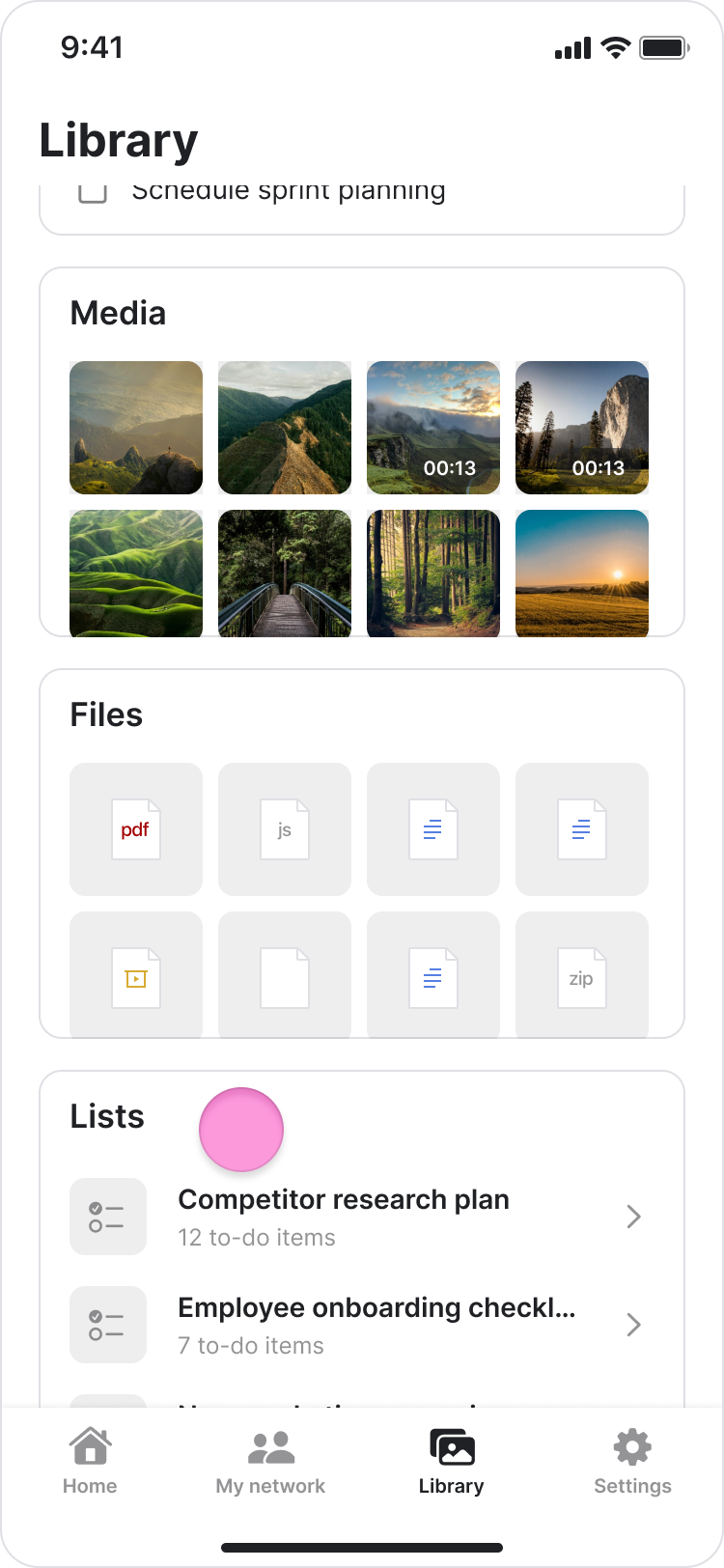Play the cloudy valley 00:13 video
This screenshot has height=1568, width=724.
pos(433,428)
